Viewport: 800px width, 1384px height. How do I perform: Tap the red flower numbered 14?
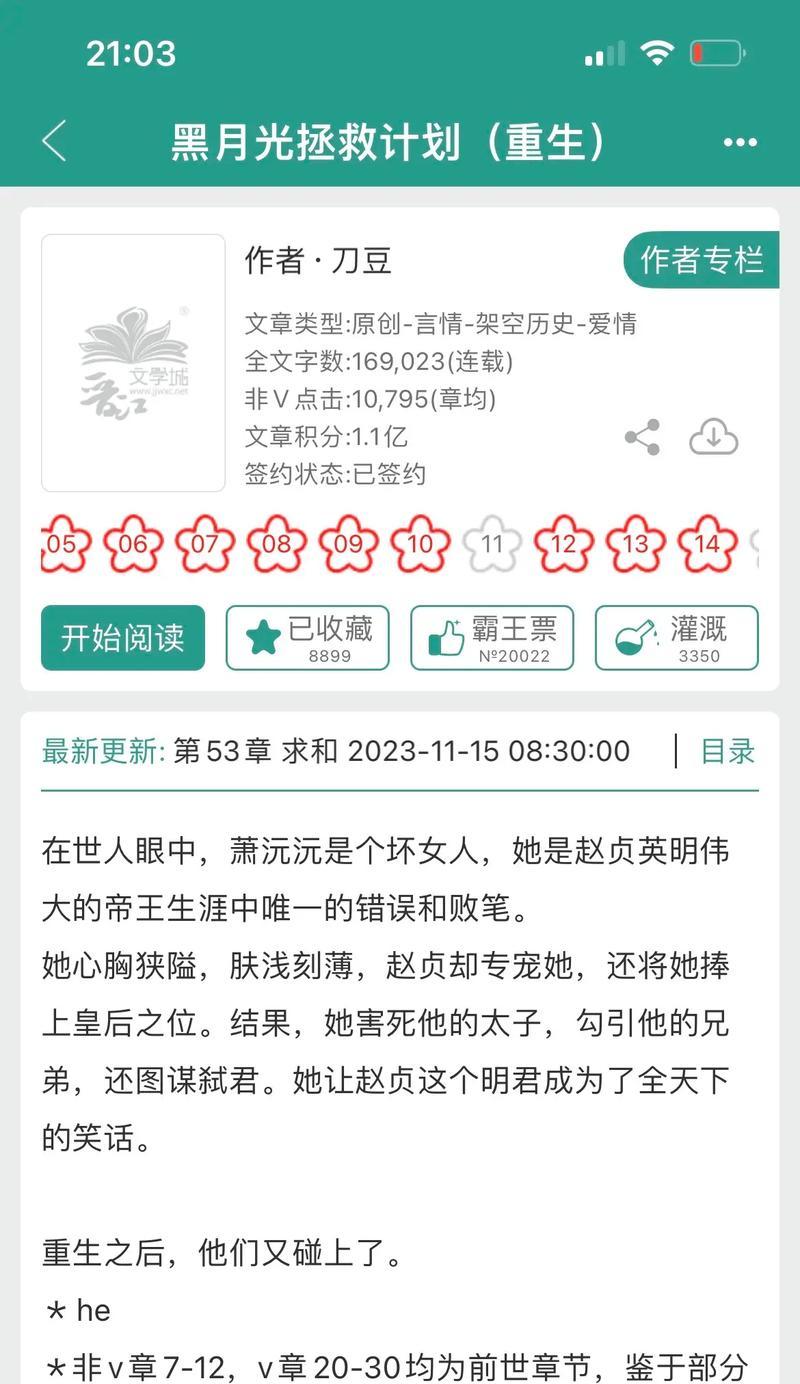707,544
